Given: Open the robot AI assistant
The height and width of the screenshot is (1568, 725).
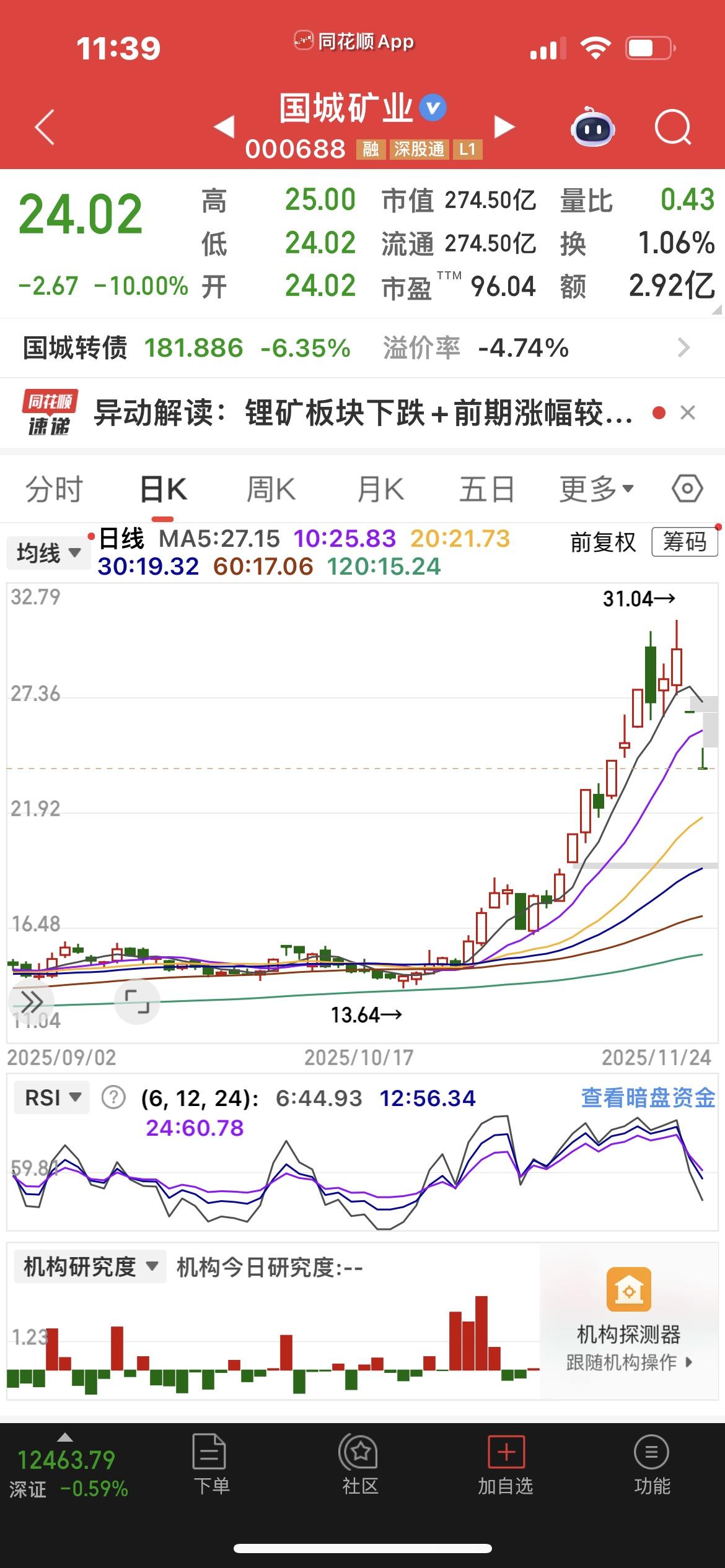Looking at the screenshot, I should [592, 127].
